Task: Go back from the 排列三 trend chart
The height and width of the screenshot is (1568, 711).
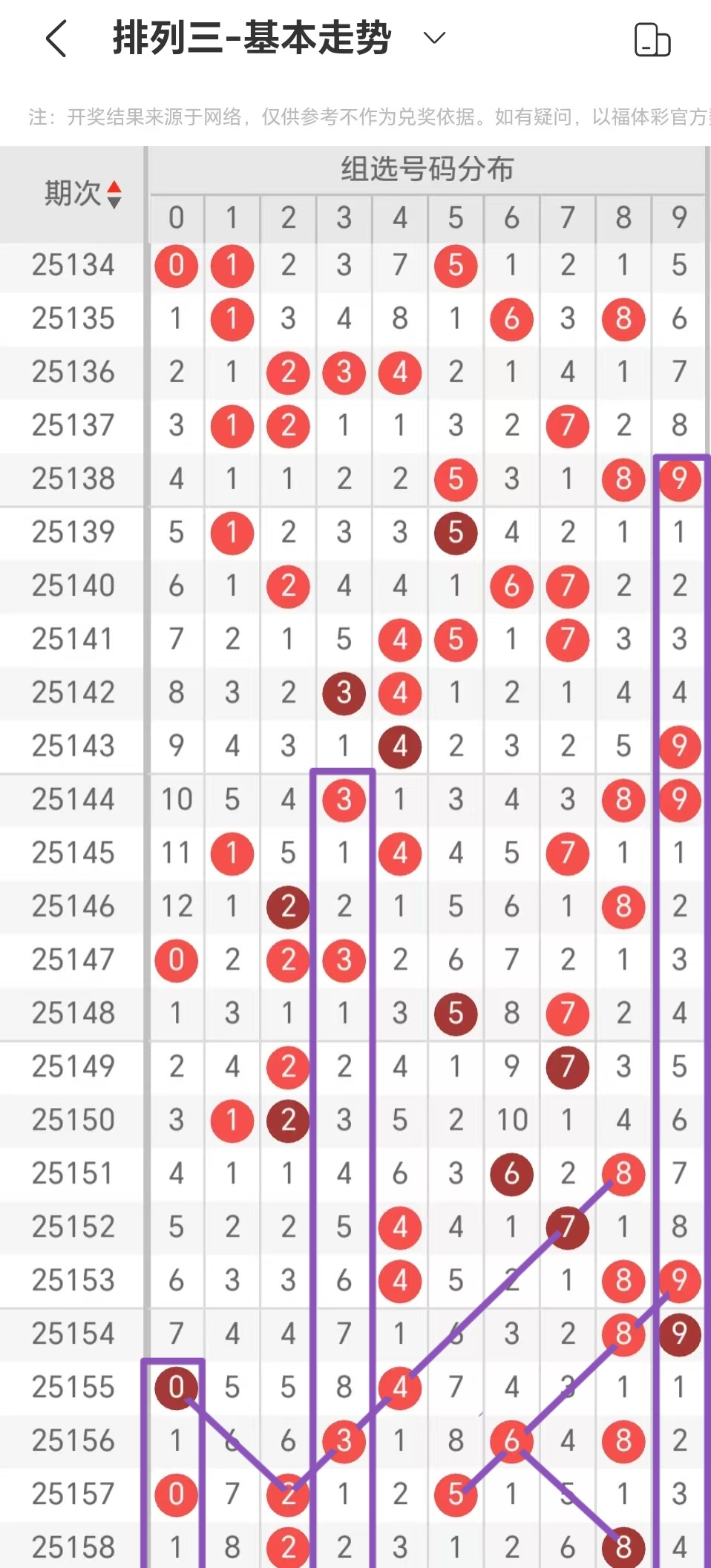Action: click(x=56, y=39)
